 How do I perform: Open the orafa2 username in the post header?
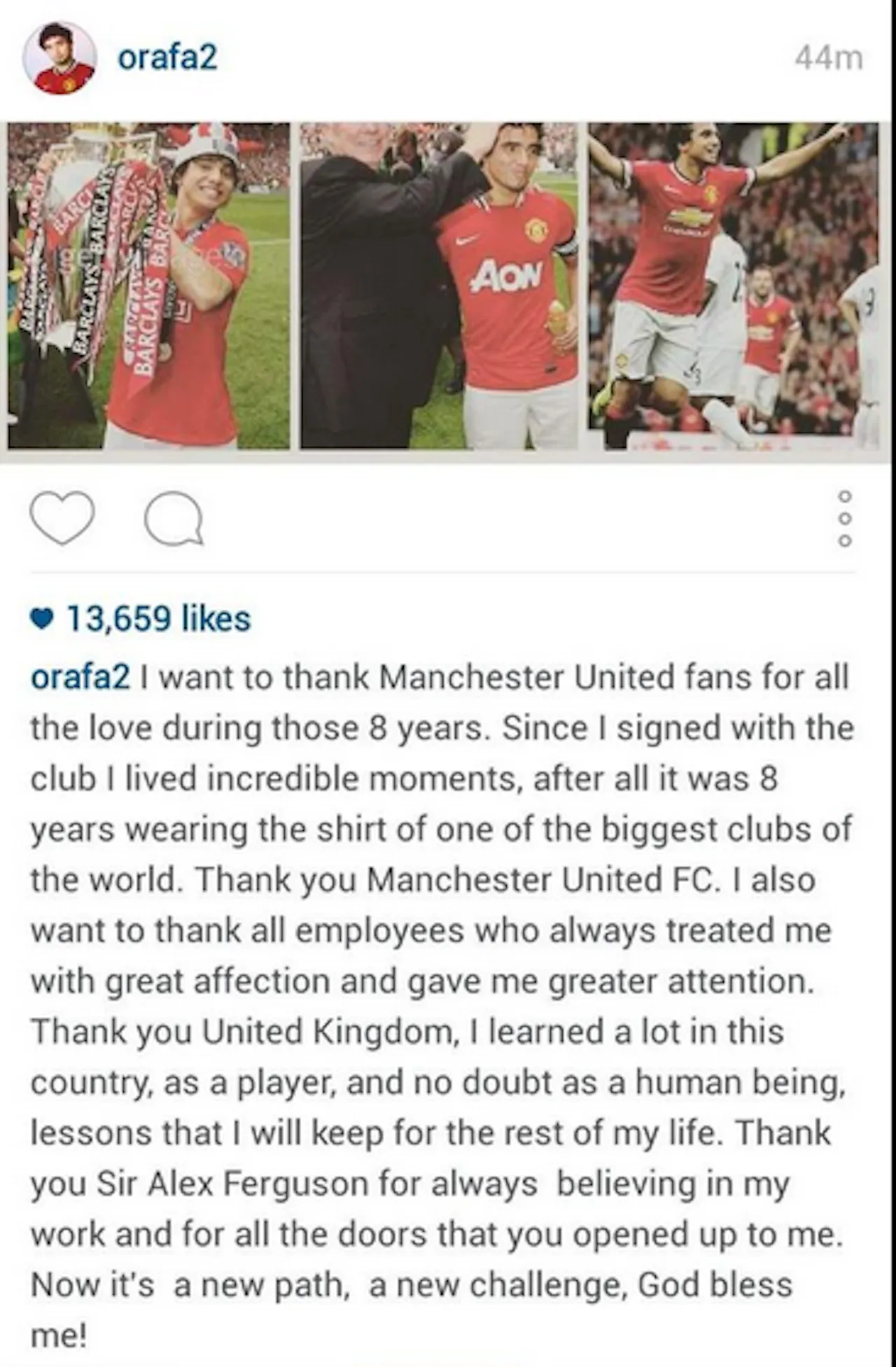click(167, 57)
